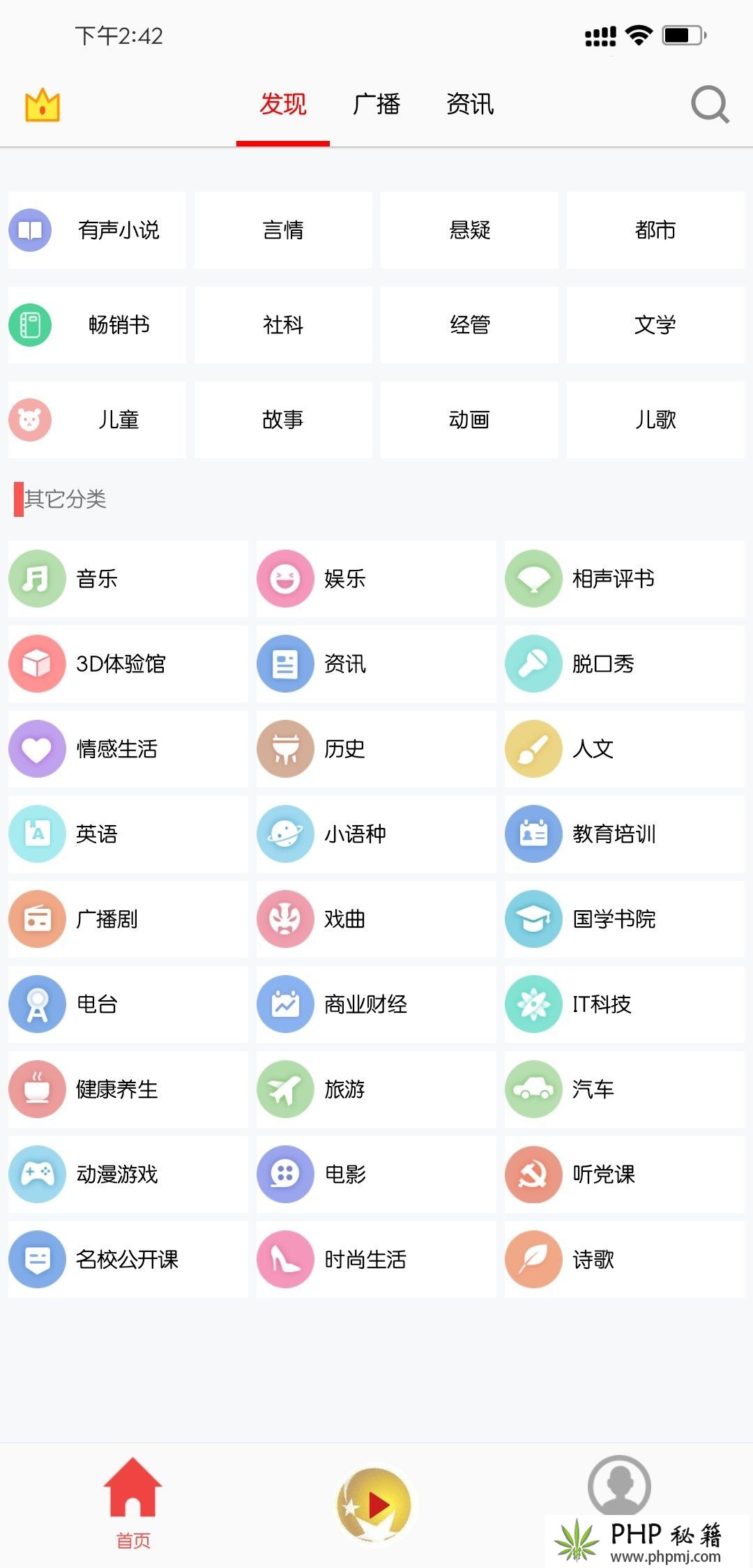Open 相声评书 category
Screen dimensions: 753x1568
coord(624,578)
